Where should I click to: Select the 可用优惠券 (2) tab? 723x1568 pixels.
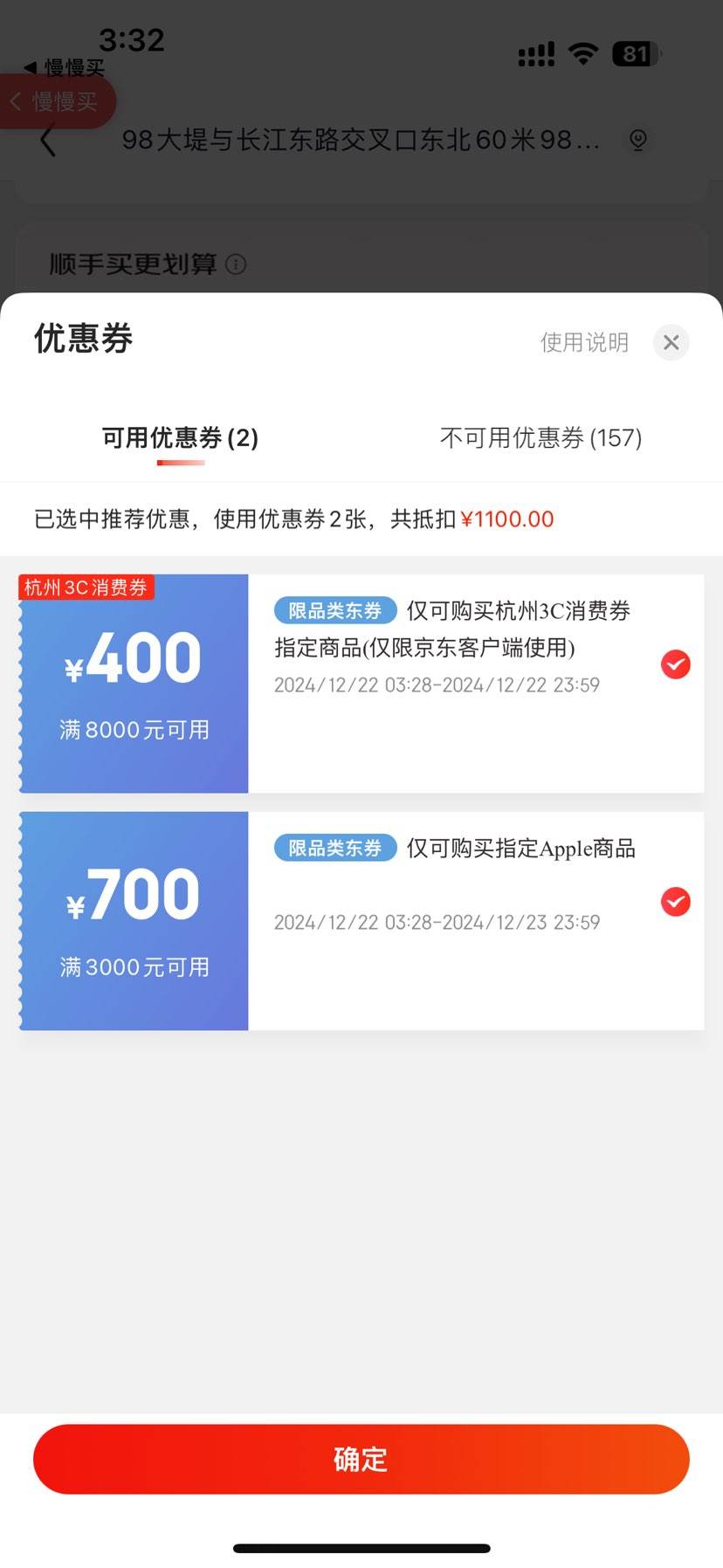click(180, 437)
